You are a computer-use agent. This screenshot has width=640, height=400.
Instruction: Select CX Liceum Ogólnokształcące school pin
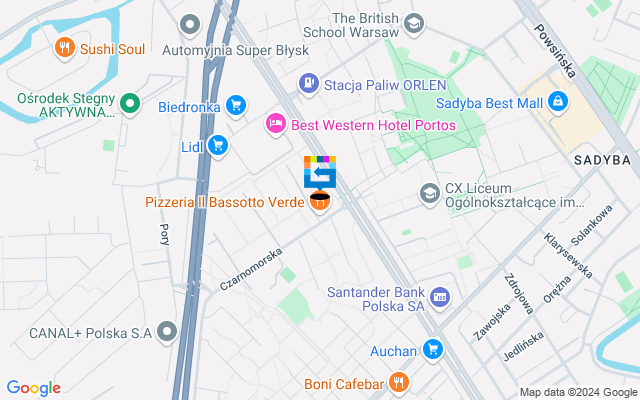(430, 193)
